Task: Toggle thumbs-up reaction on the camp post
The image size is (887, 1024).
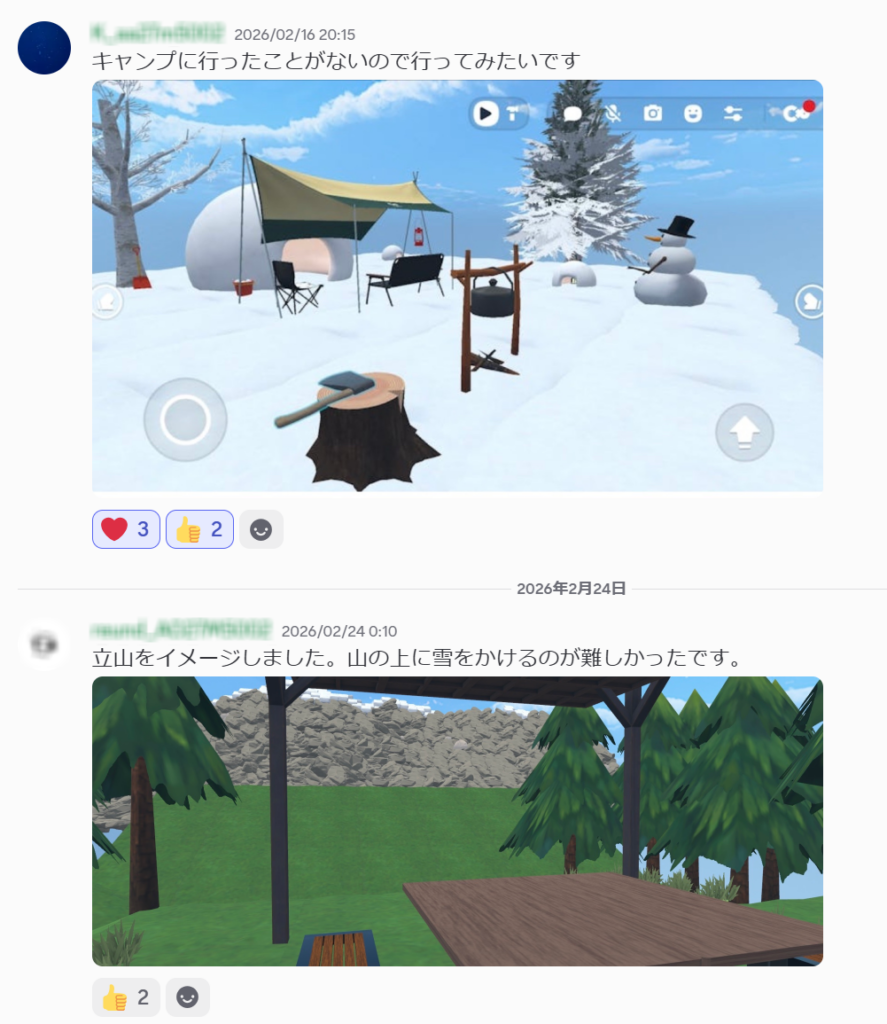Action: [200, 529]
